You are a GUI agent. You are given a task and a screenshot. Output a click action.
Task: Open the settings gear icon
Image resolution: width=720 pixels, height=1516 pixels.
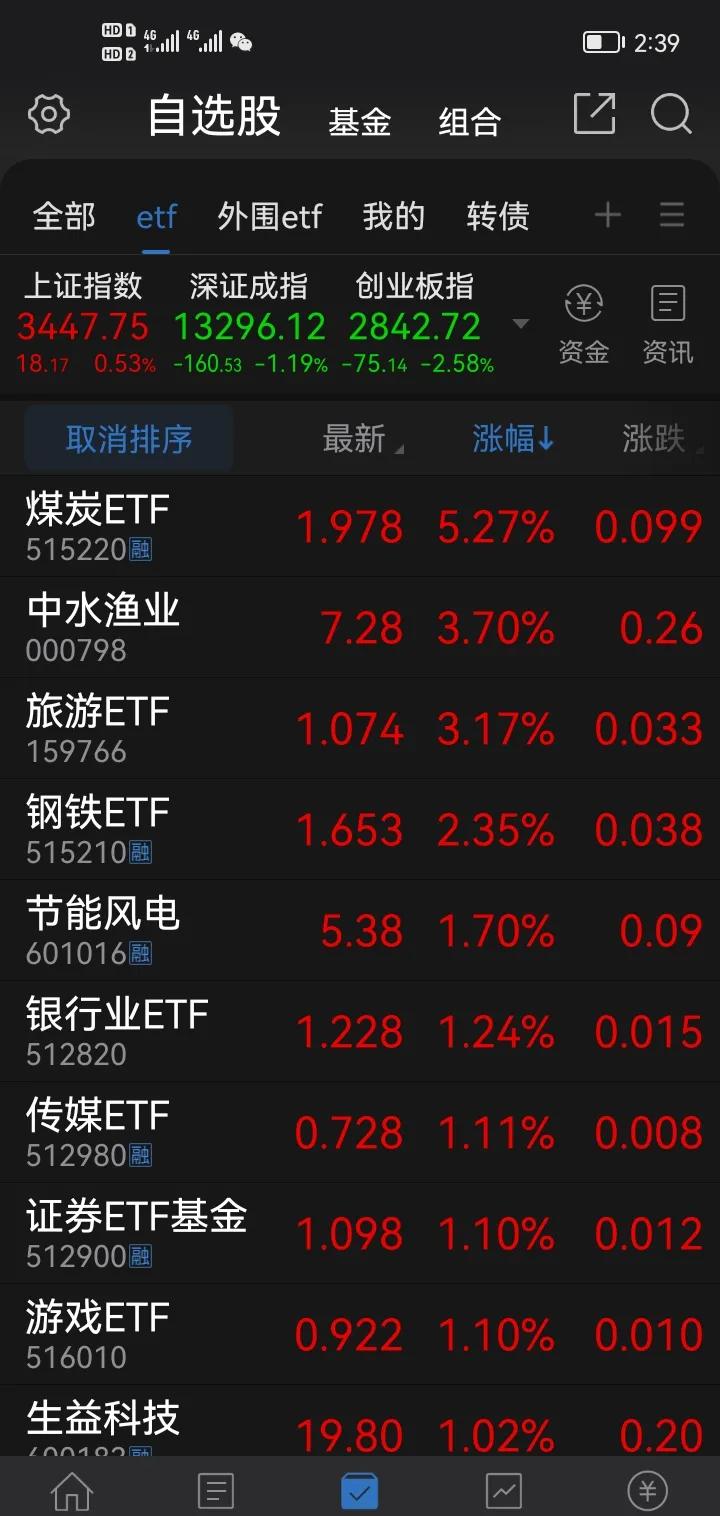49,115
